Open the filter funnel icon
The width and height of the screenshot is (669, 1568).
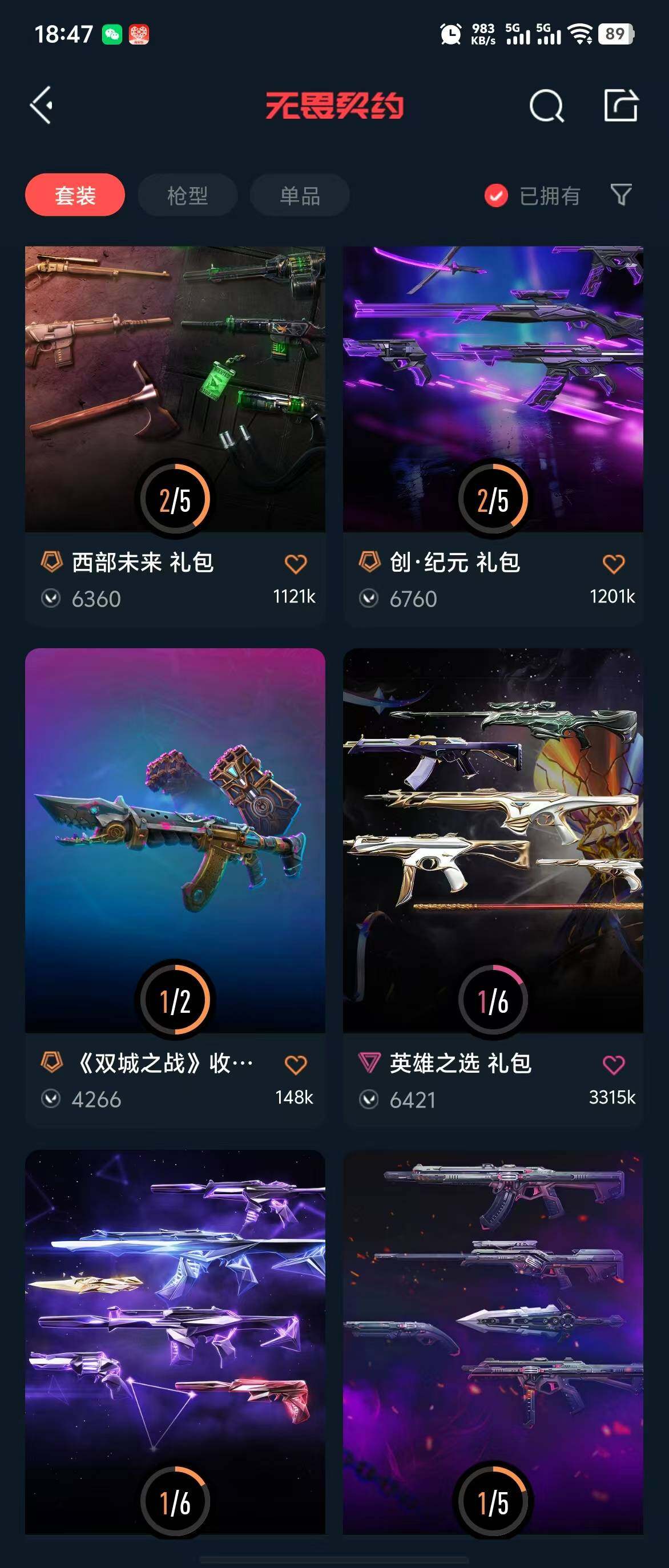620,195
